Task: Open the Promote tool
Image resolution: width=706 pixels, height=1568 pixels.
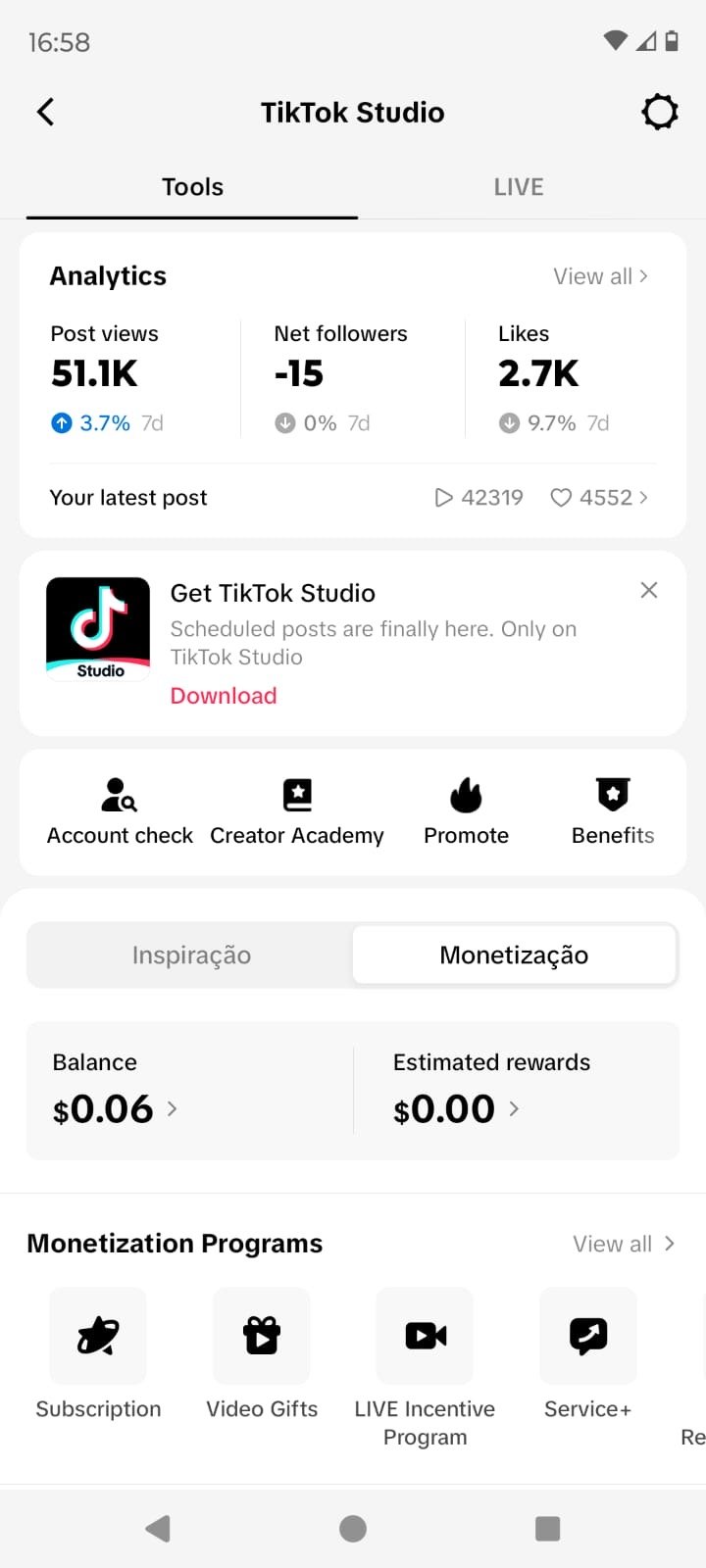Action: coord(466,811)
